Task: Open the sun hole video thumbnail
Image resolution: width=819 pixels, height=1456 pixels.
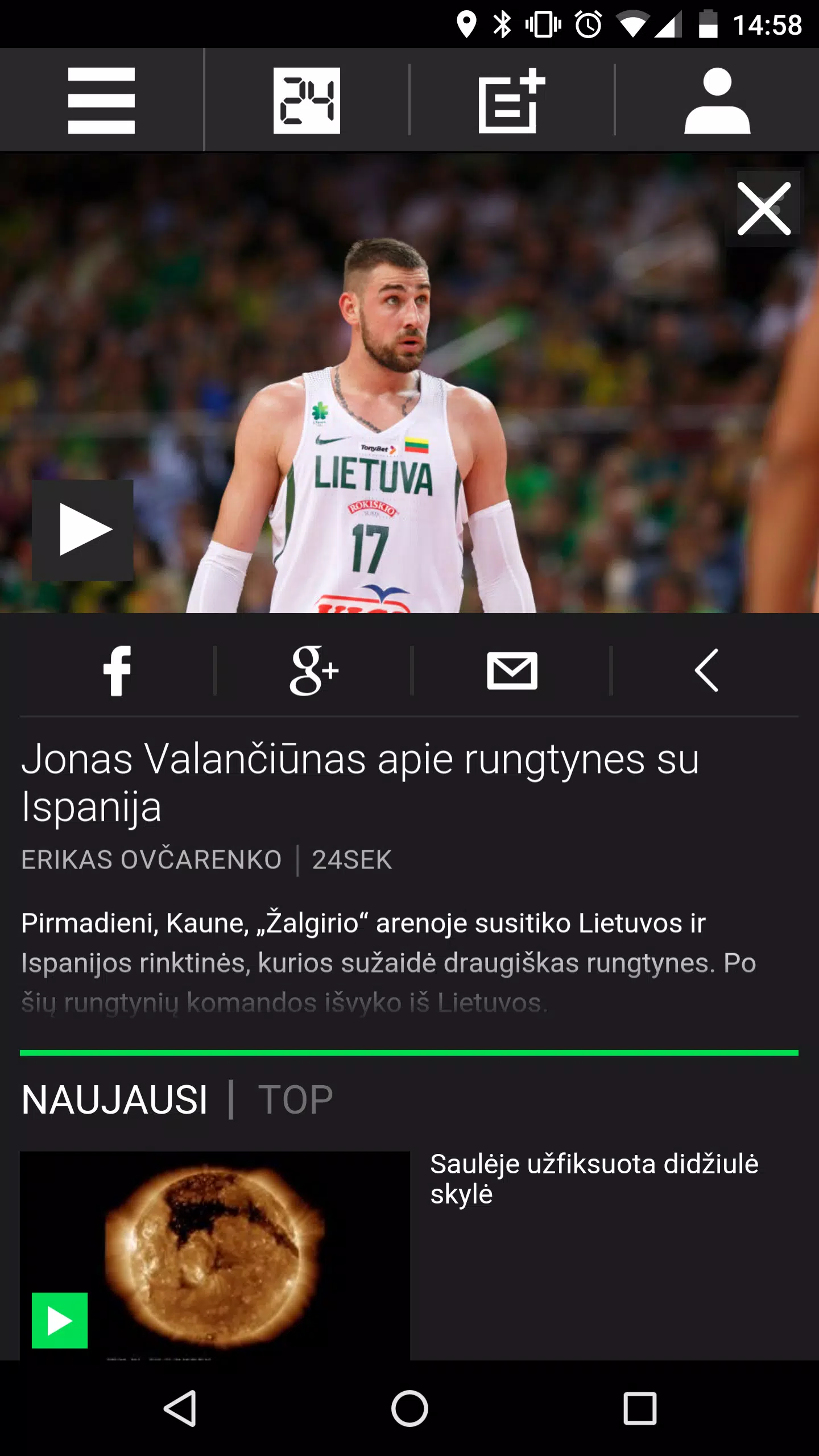Action: 215,1256
